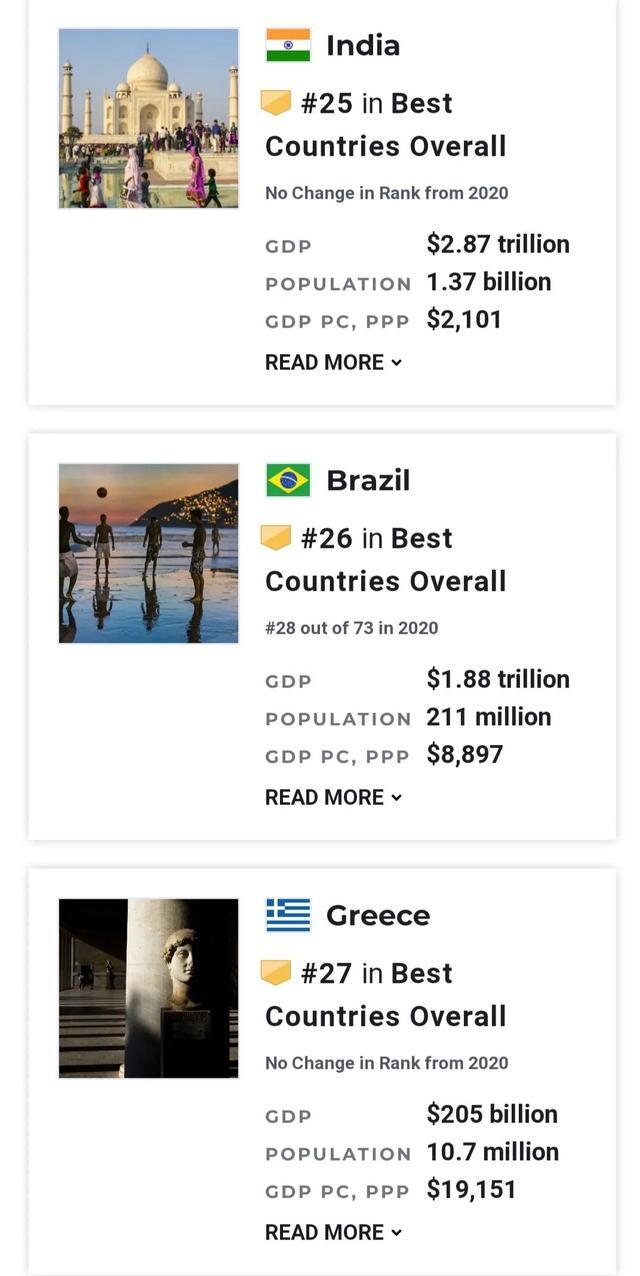Open the India country name link
Screen dimensions: 640x1276
(x=362, y=45)
